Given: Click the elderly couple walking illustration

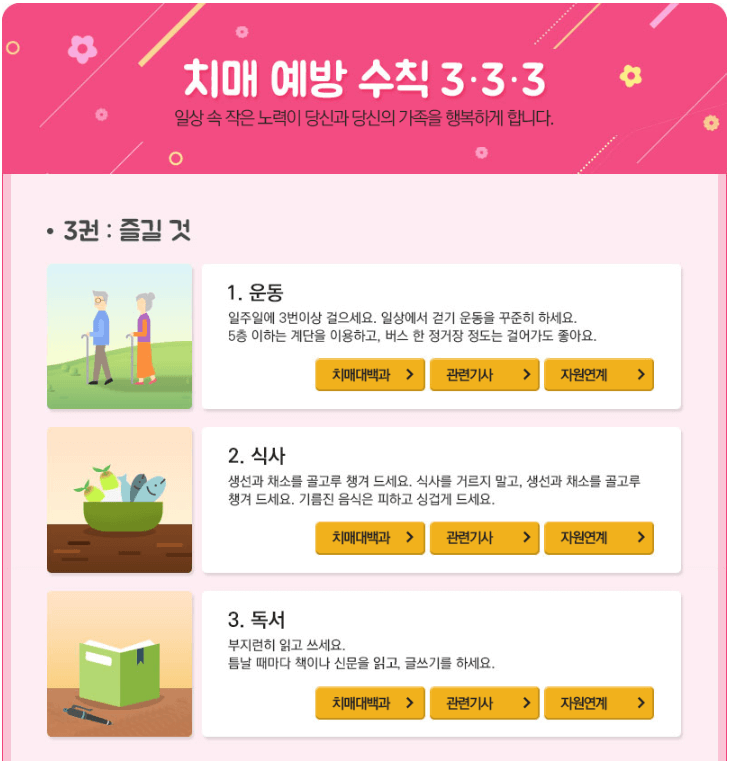Looking at the screenshot, I should (119, 335).
